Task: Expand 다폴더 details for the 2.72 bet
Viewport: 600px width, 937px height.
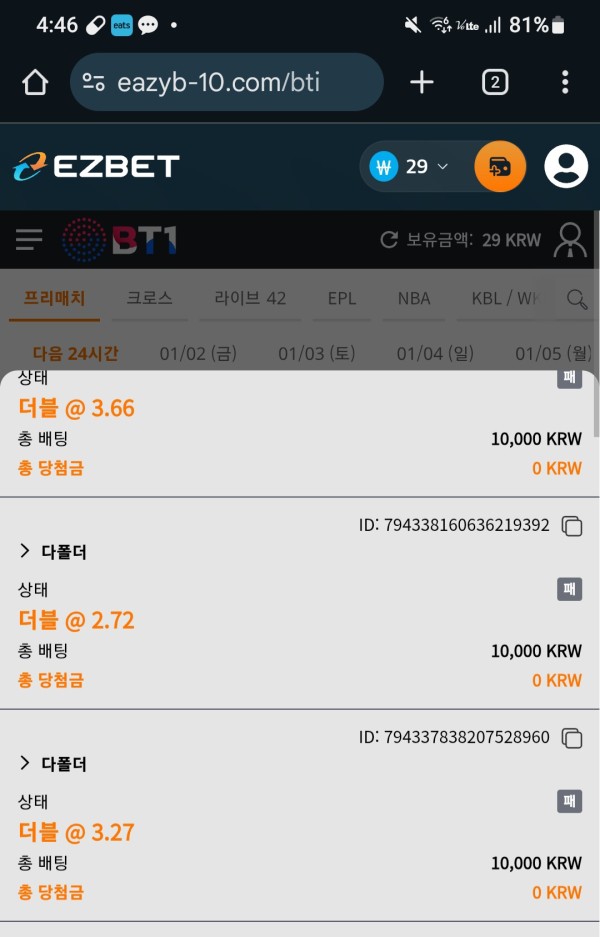Action: pyautogui.click(x=53, y=551)
